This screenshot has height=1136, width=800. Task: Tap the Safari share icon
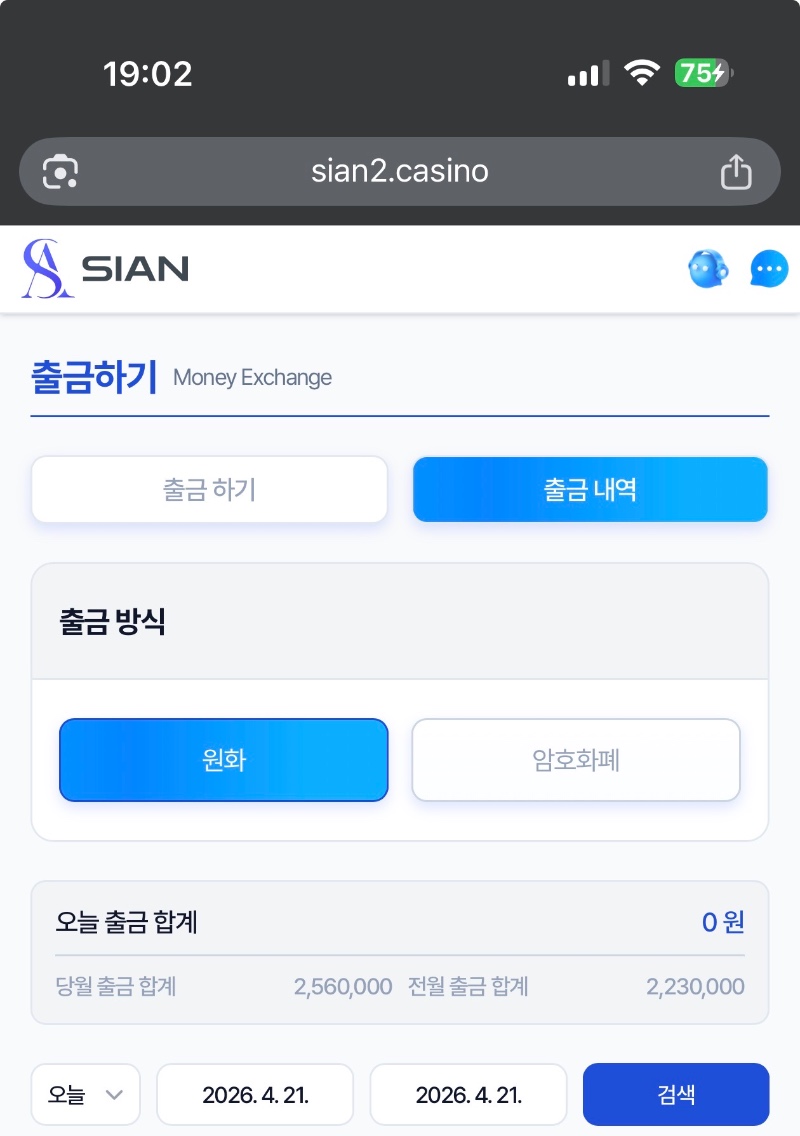[736, 172]
